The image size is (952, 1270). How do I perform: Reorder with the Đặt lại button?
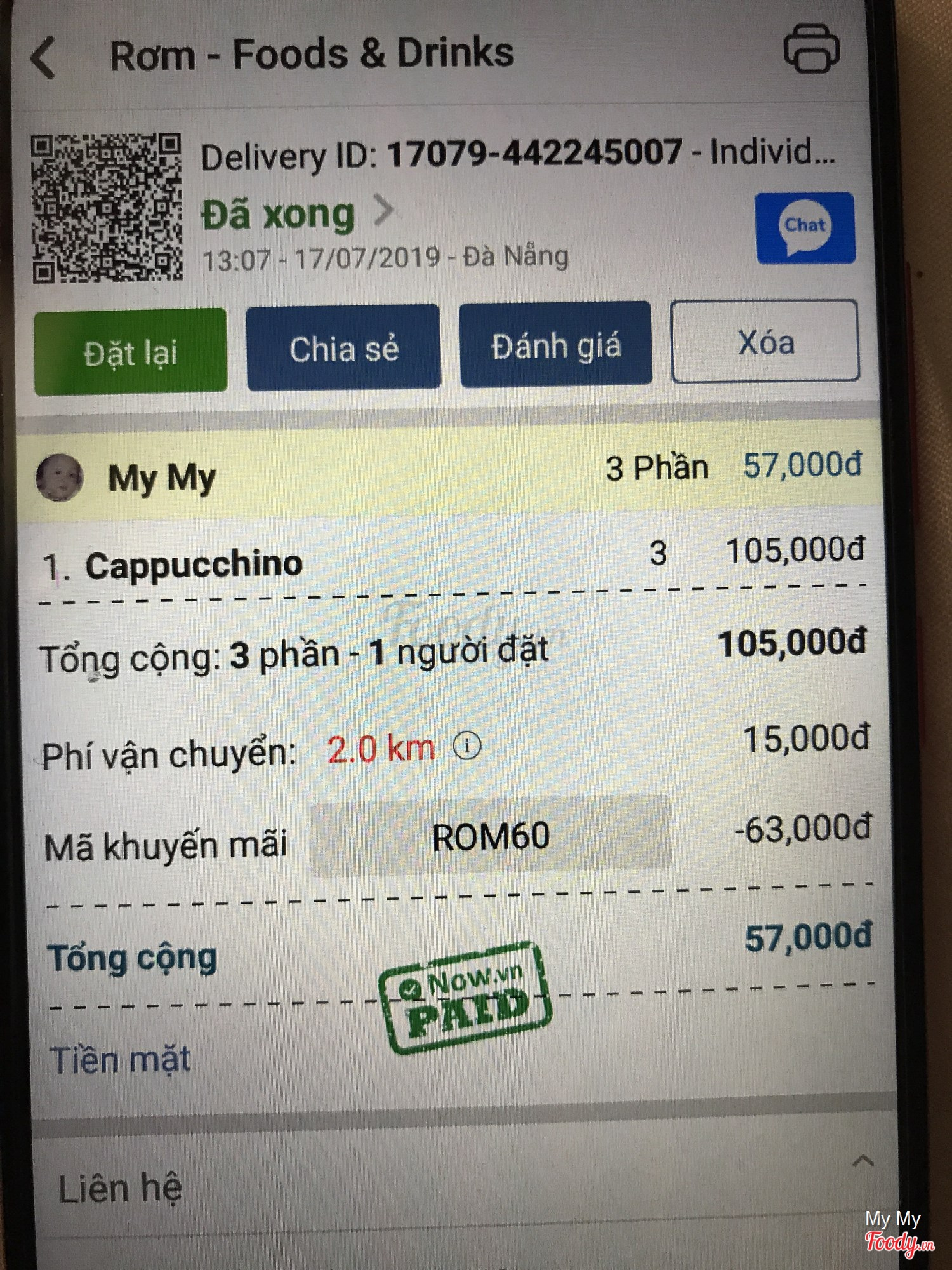(131, 352)
